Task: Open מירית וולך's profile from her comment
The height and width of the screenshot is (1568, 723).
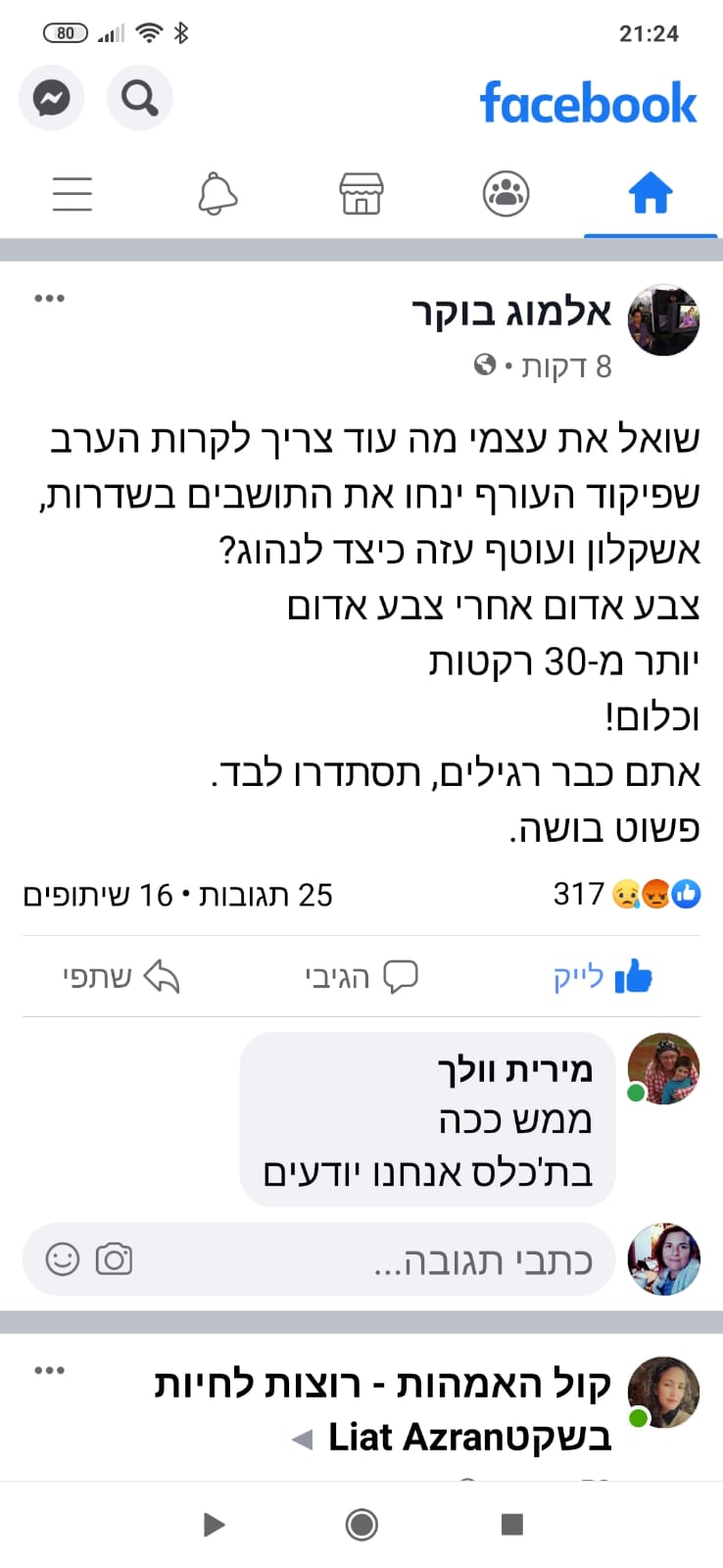Action: click(515, 1069)
